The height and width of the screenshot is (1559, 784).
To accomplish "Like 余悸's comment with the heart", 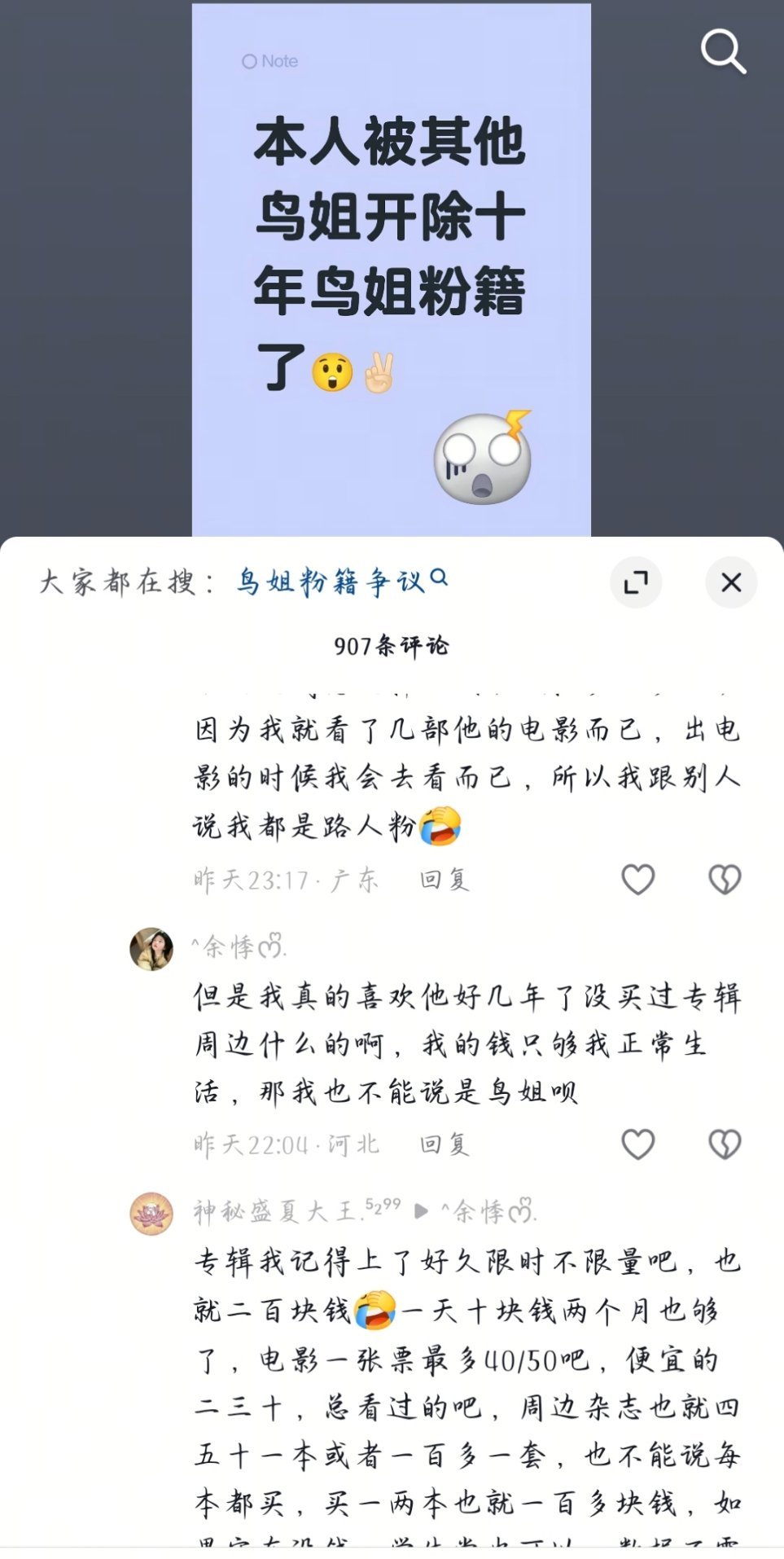I will [x=637, y=1146].
